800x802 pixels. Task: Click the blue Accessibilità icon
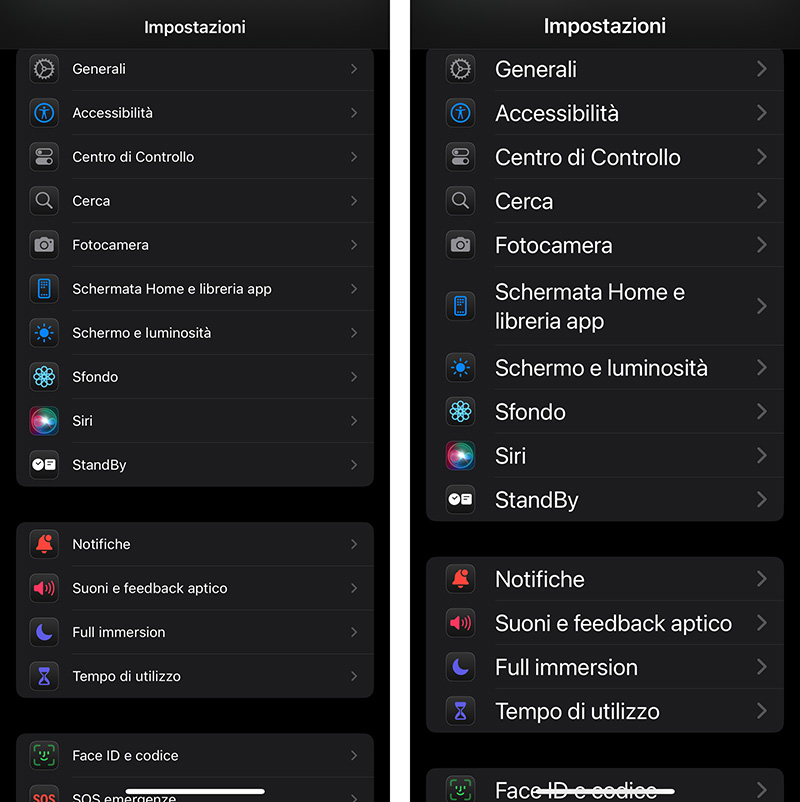pyautogui.click(x=44, y=113)
